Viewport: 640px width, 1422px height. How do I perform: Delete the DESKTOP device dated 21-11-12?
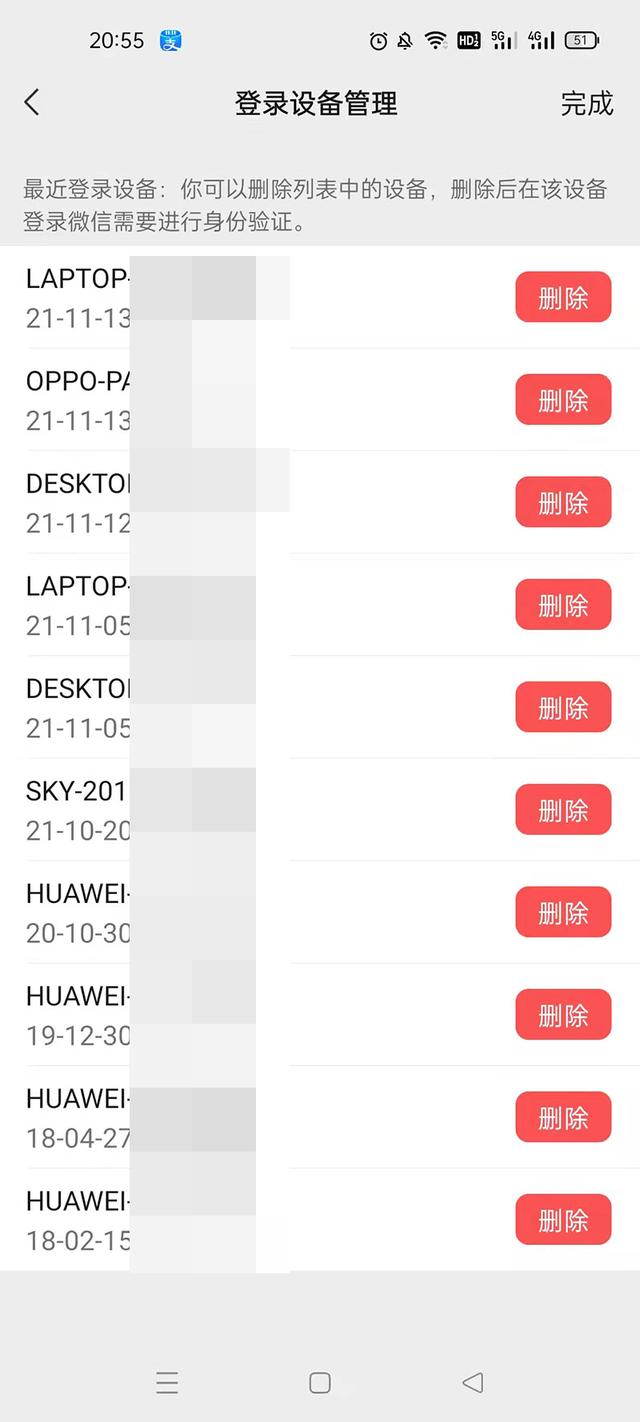[563, 502]
